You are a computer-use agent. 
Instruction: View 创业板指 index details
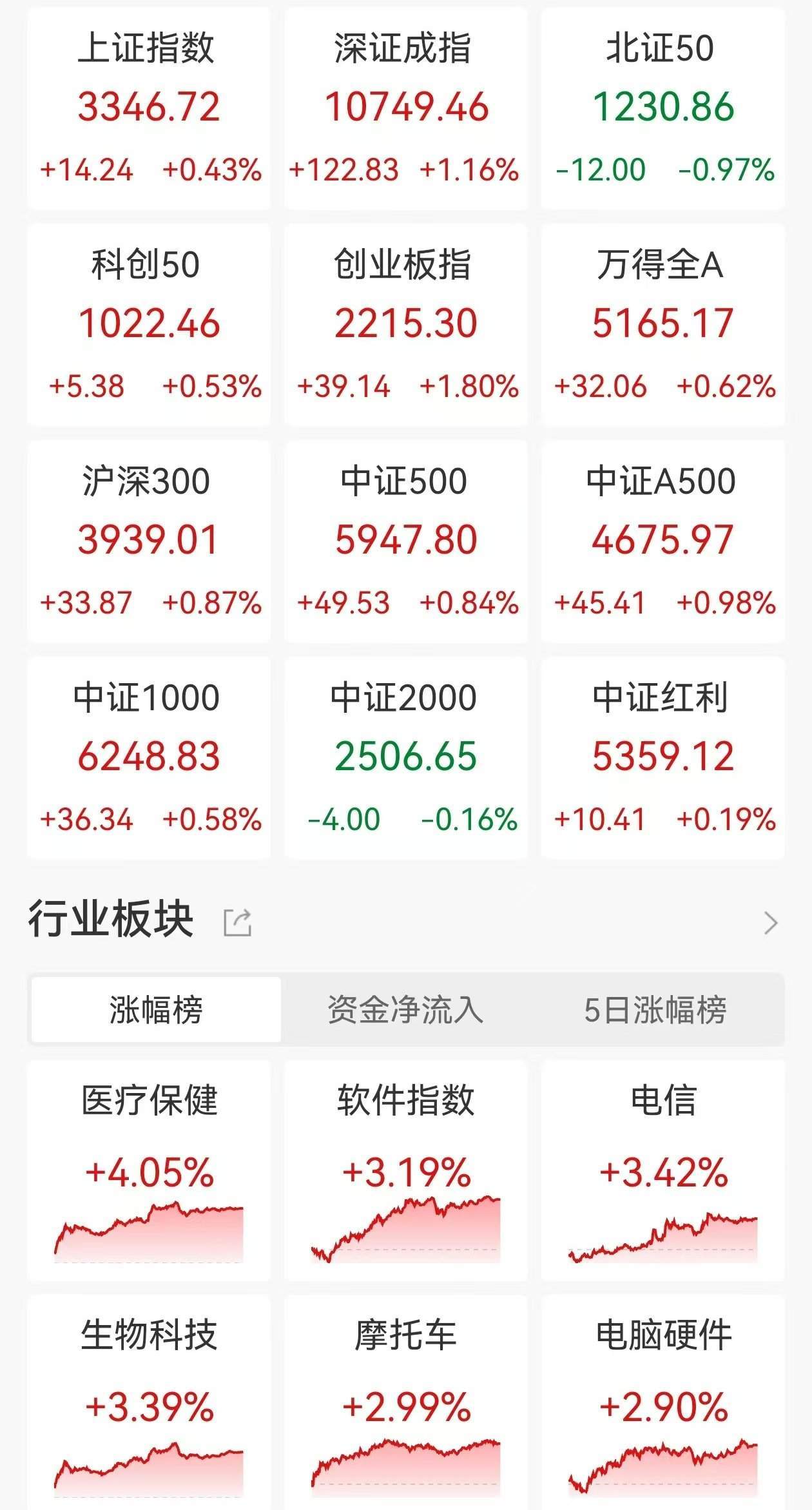point(405,324)
